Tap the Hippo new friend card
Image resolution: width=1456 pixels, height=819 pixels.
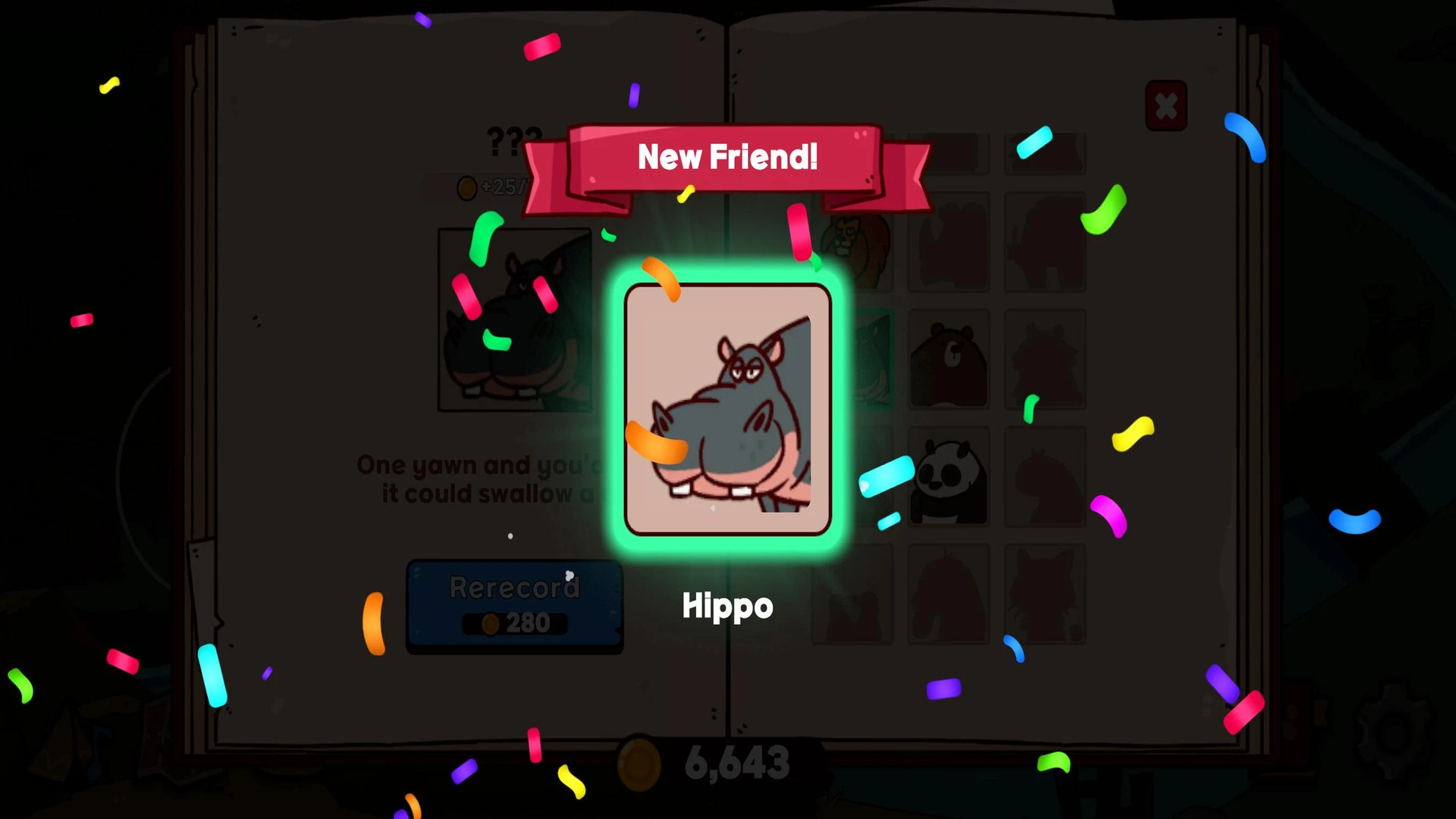(x=727, y=409)
